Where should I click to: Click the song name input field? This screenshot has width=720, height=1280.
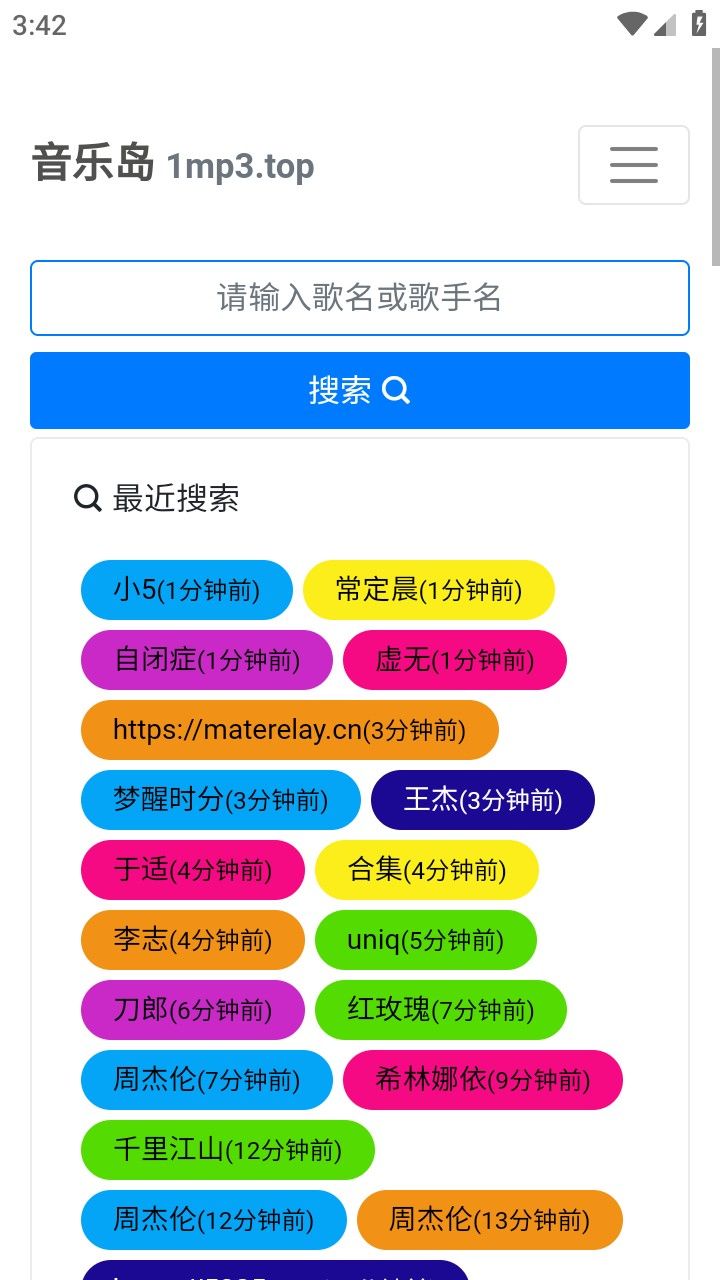(360, 297)
